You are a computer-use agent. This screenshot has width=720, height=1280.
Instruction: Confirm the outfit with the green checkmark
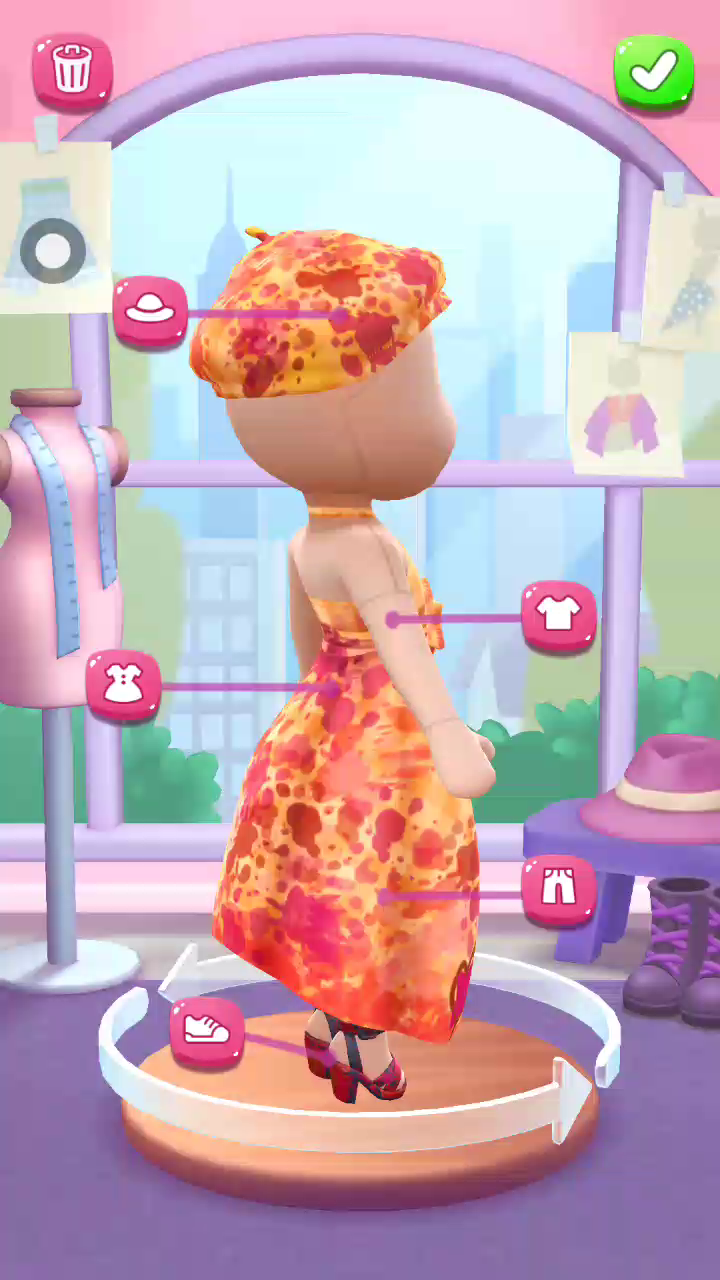653,70
